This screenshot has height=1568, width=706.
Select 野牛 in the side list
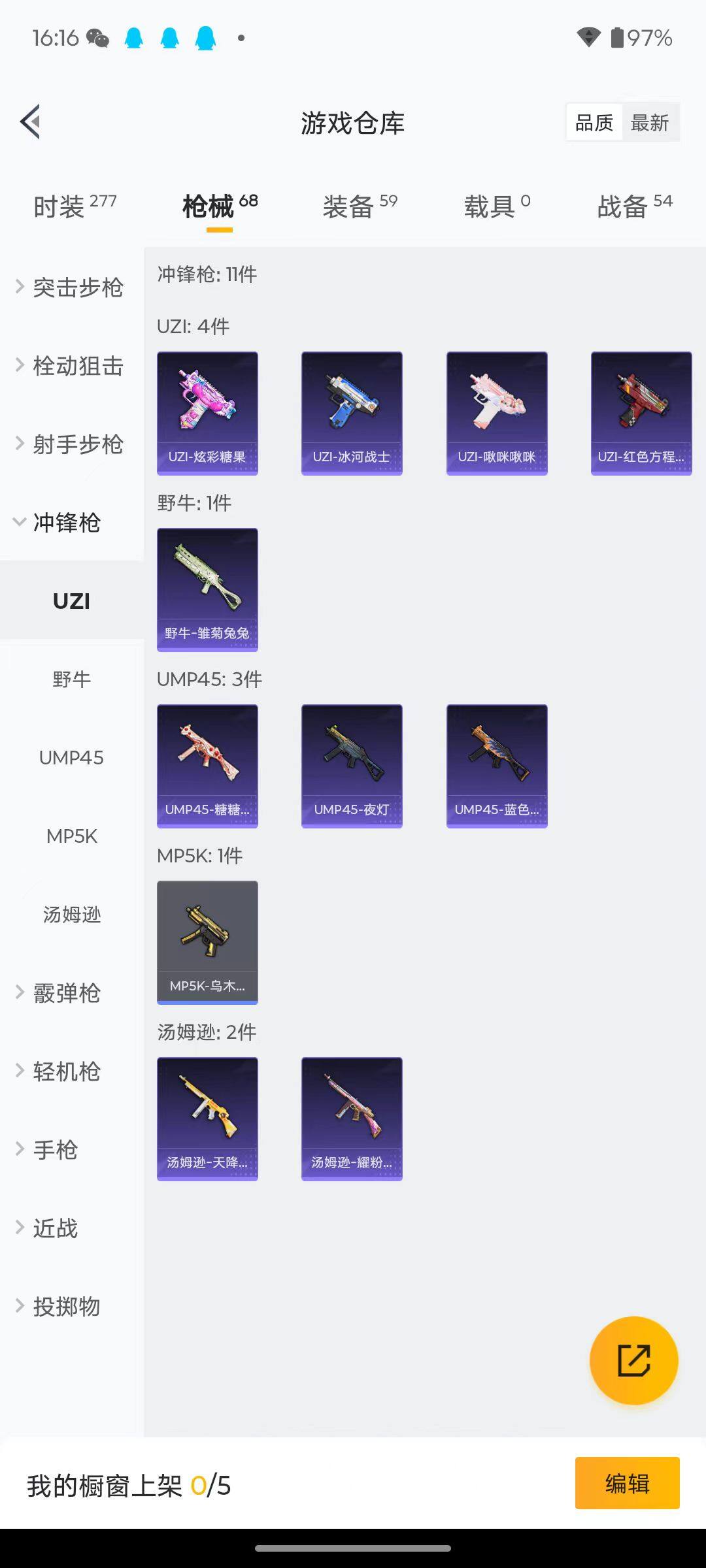pos(72,679)
